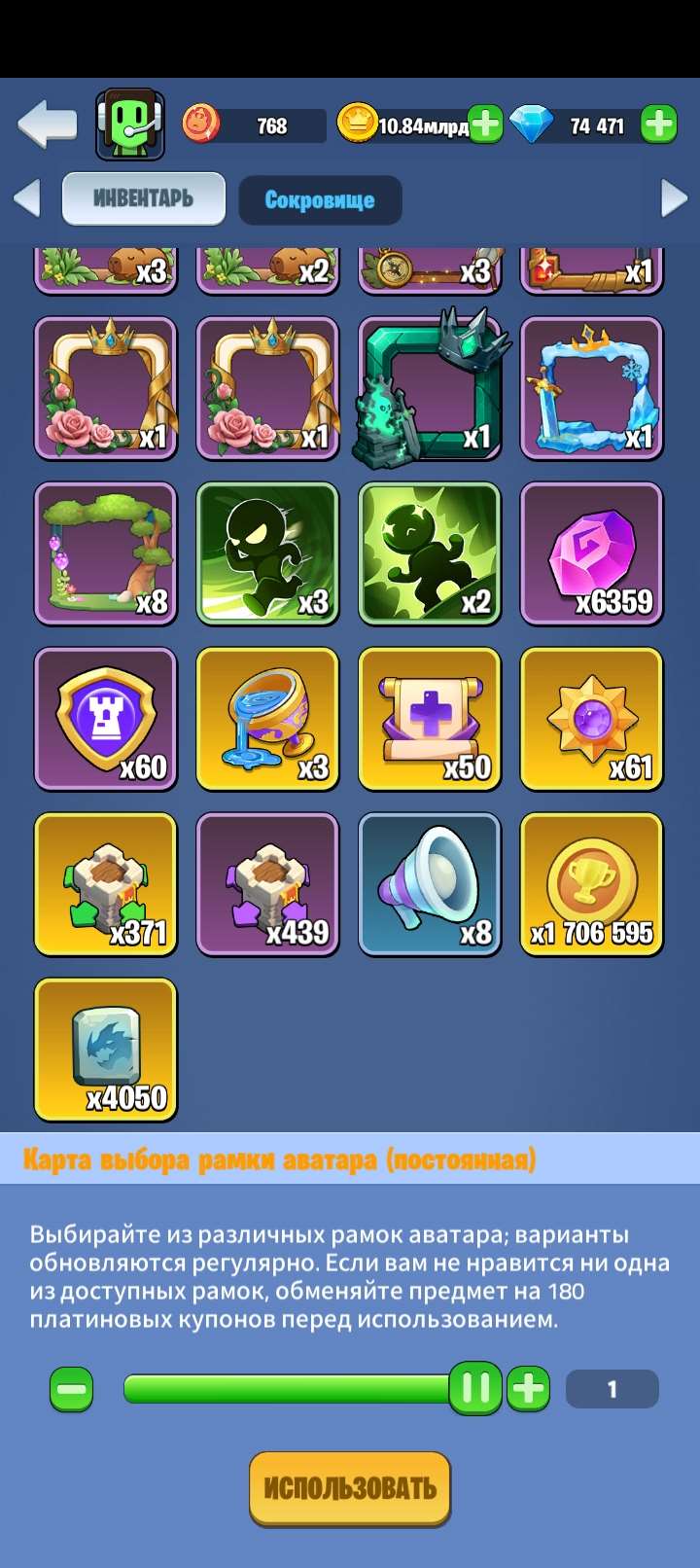The image size is (700, 1568).
Task: Select the purple tower shield x60 item
Action: click(x=106, y=720)
